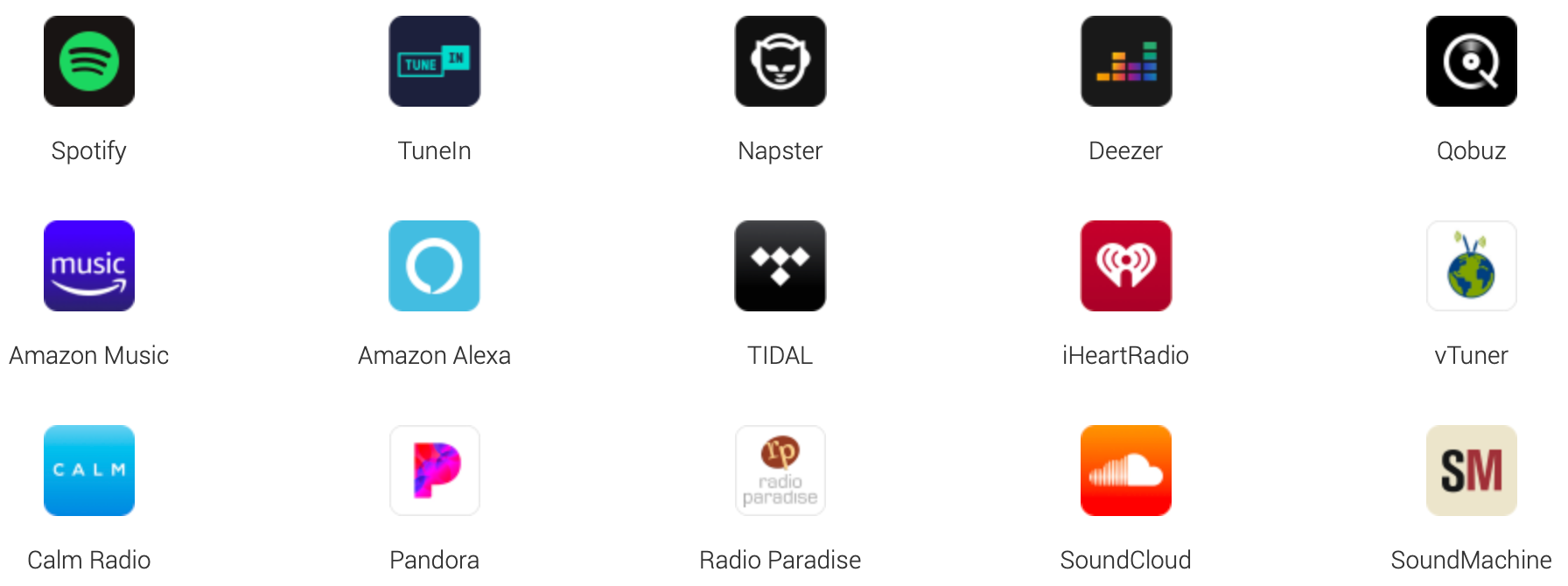Select the TuneIn tile

(x=435, y=61)
